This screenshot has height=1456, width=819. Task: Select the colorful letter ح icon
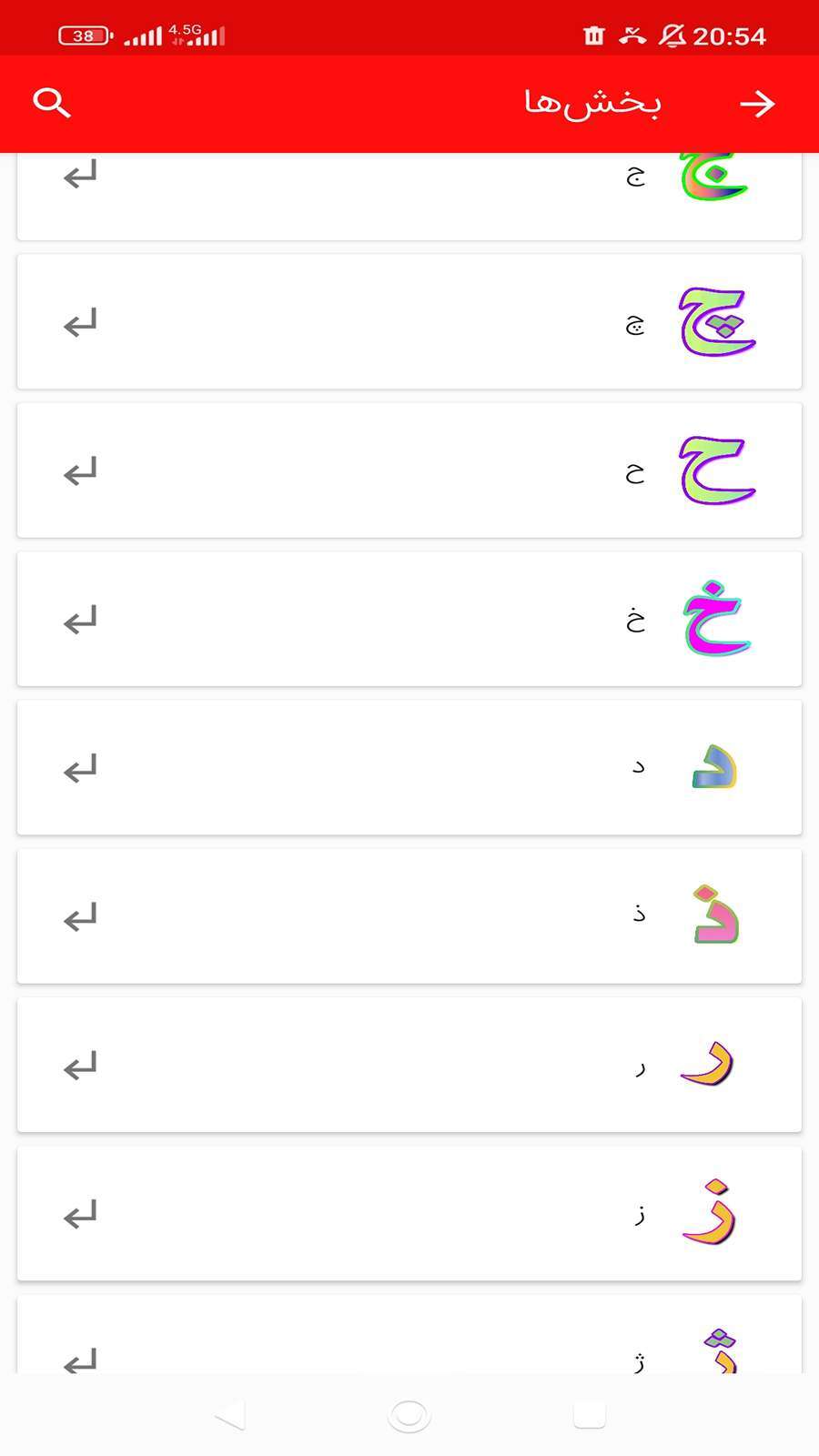(x=716, y=470)
